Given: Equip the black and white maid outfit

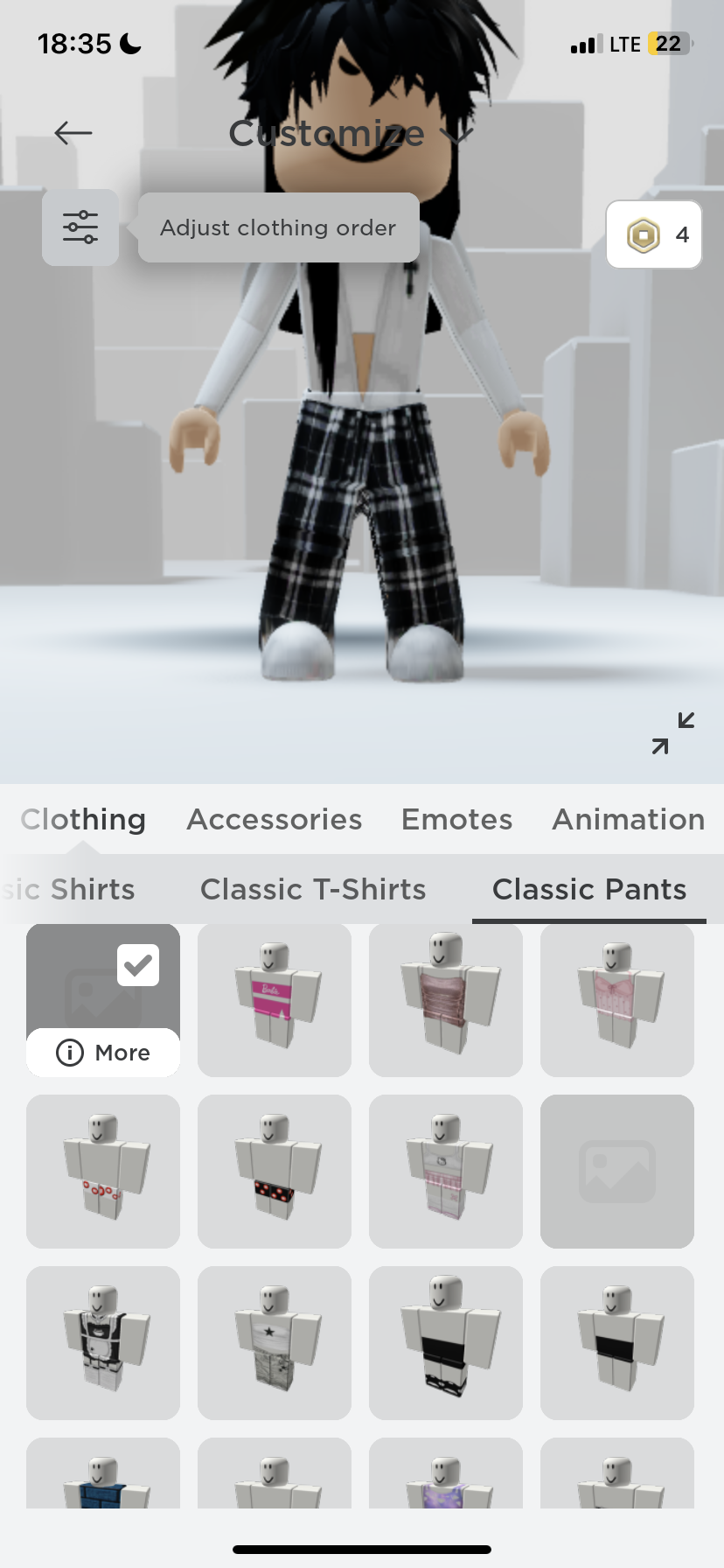Looking at the screenshot, I should click(x=103, y=1342).
